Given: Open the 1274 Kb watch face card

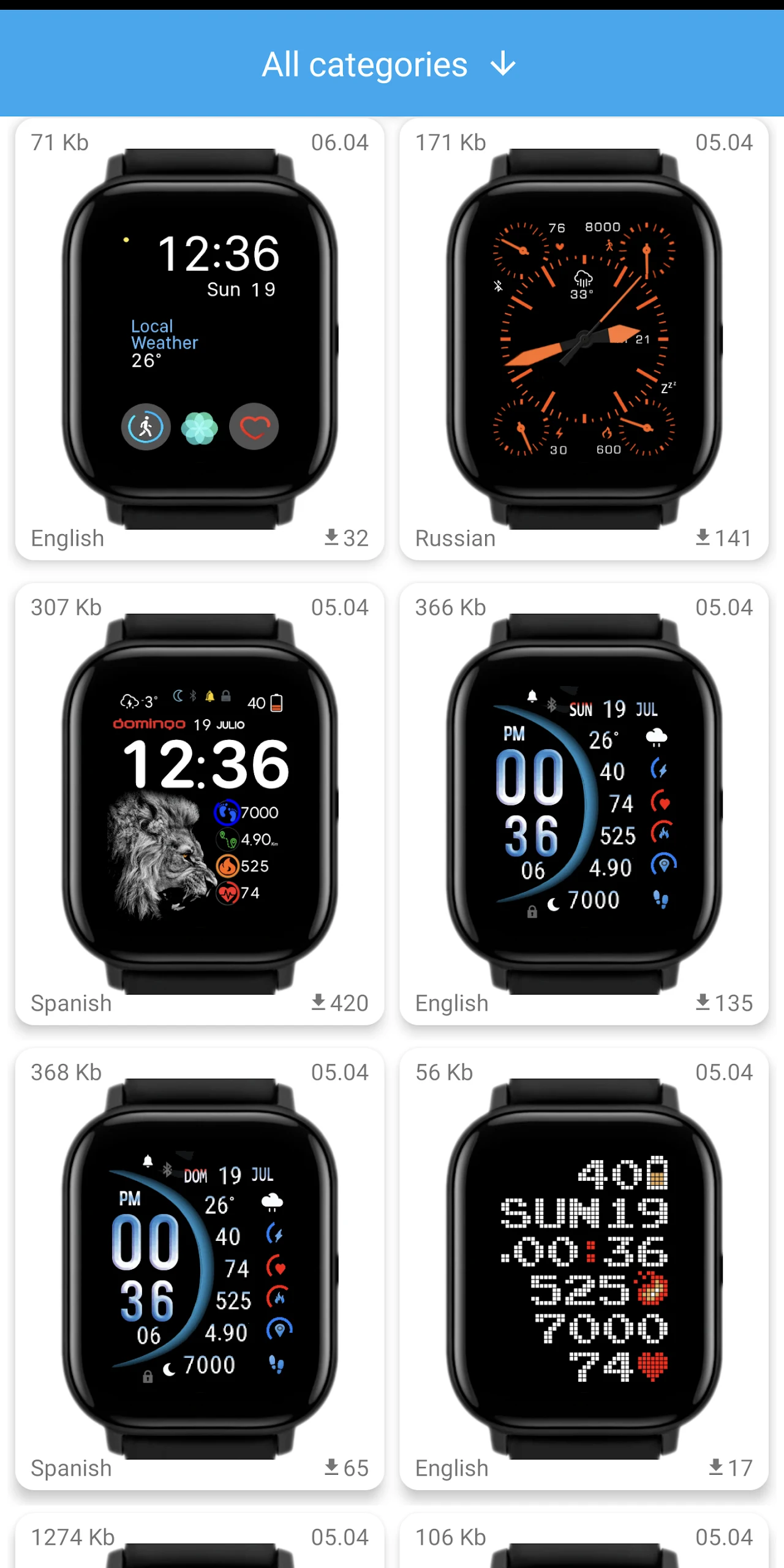Looking at the screenshot, I should pyautogui.click(x=200, y=1541).
